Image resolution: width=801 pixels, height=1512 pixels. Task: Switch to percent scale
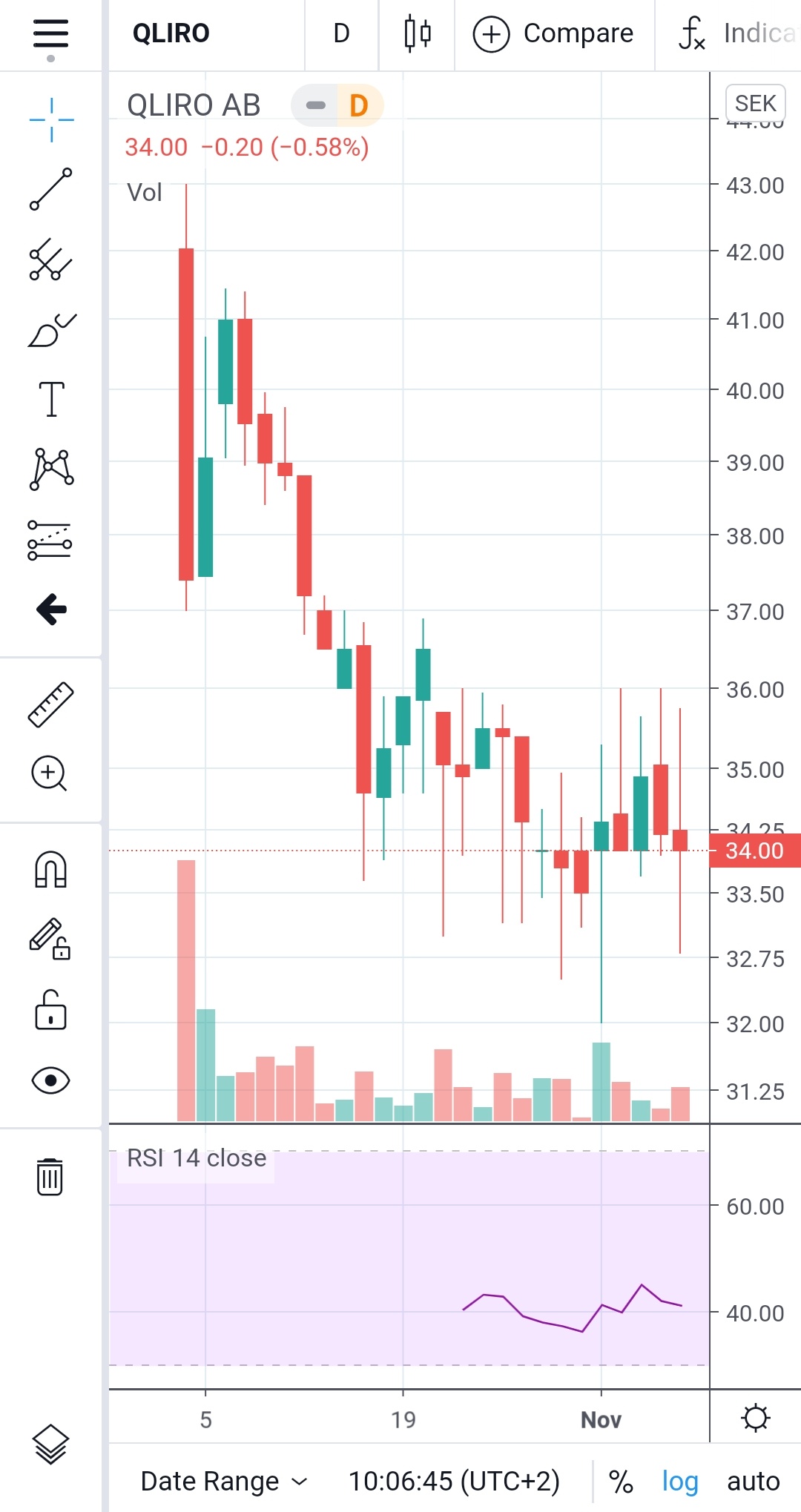pyautogui.click(x=621, y=1481)
